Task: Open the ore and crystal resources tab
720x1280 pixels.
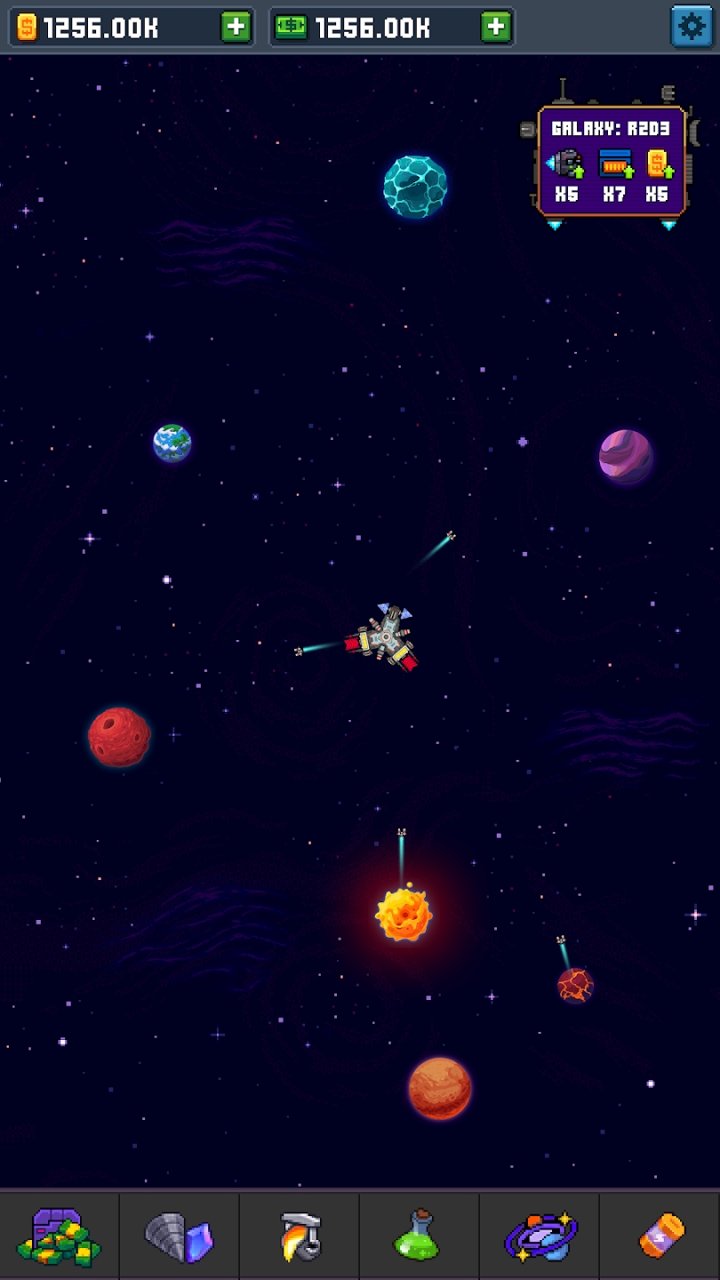Action: click(180, 1236)
